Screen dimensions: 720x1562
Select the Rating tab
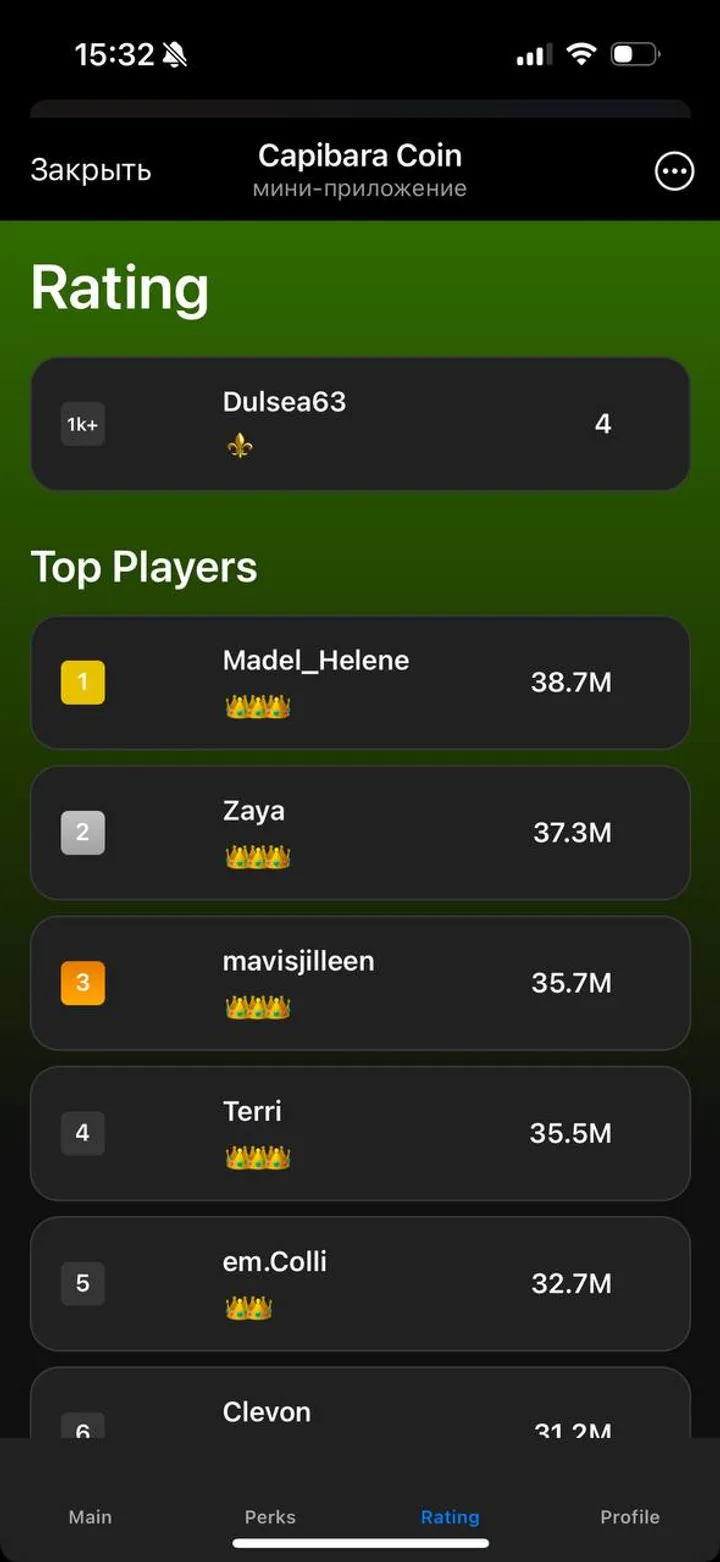(450, 1516)
